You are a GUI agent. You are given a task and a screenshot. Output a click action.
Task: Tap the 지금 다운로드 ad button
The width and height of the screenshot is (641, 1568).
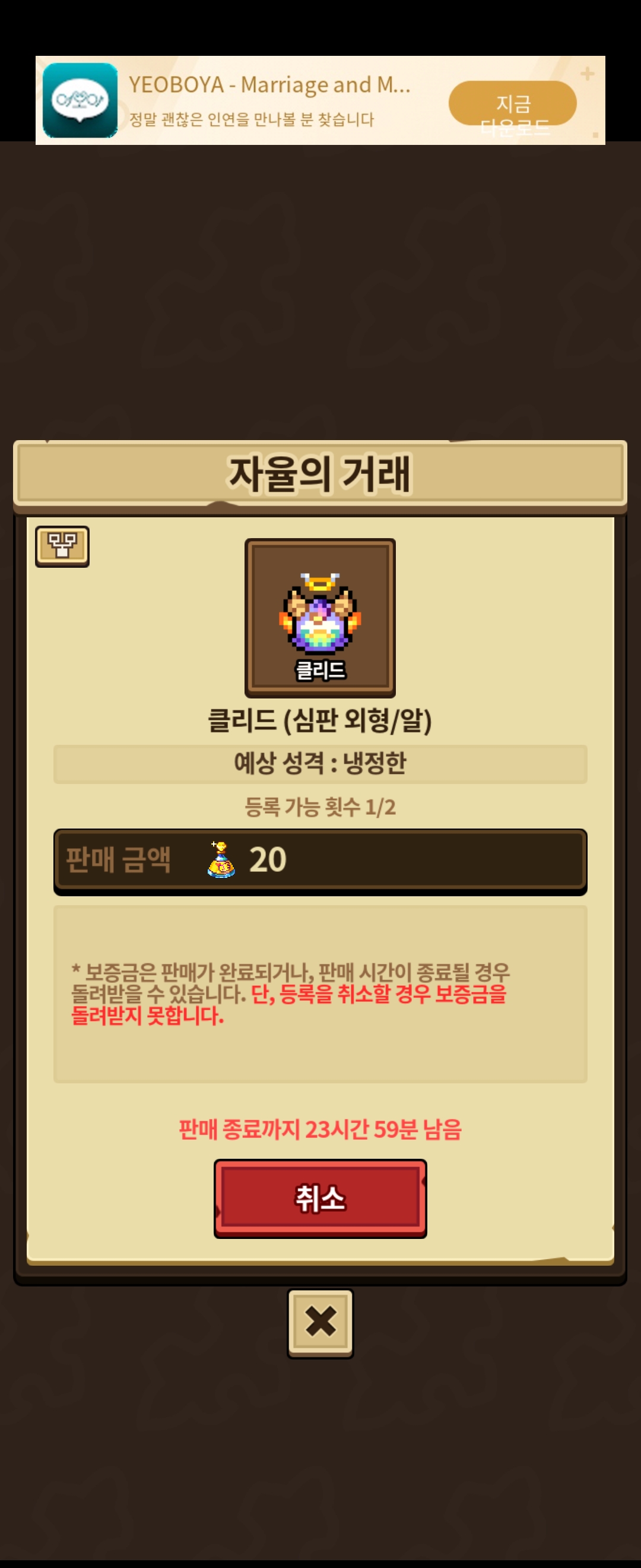(x=513, y=103)
